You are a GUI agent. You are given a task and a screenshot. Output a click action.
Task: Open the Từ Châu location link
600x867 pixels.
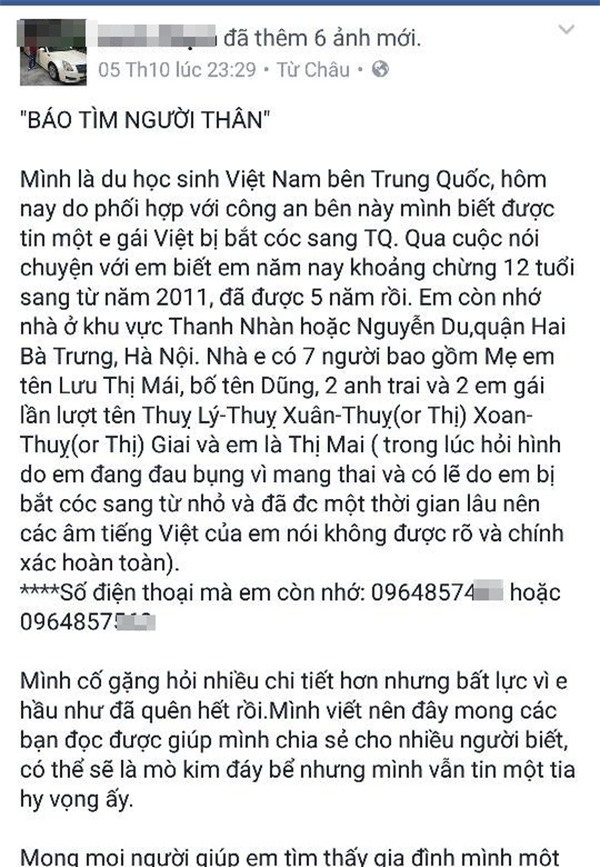[x=316, y=70]
